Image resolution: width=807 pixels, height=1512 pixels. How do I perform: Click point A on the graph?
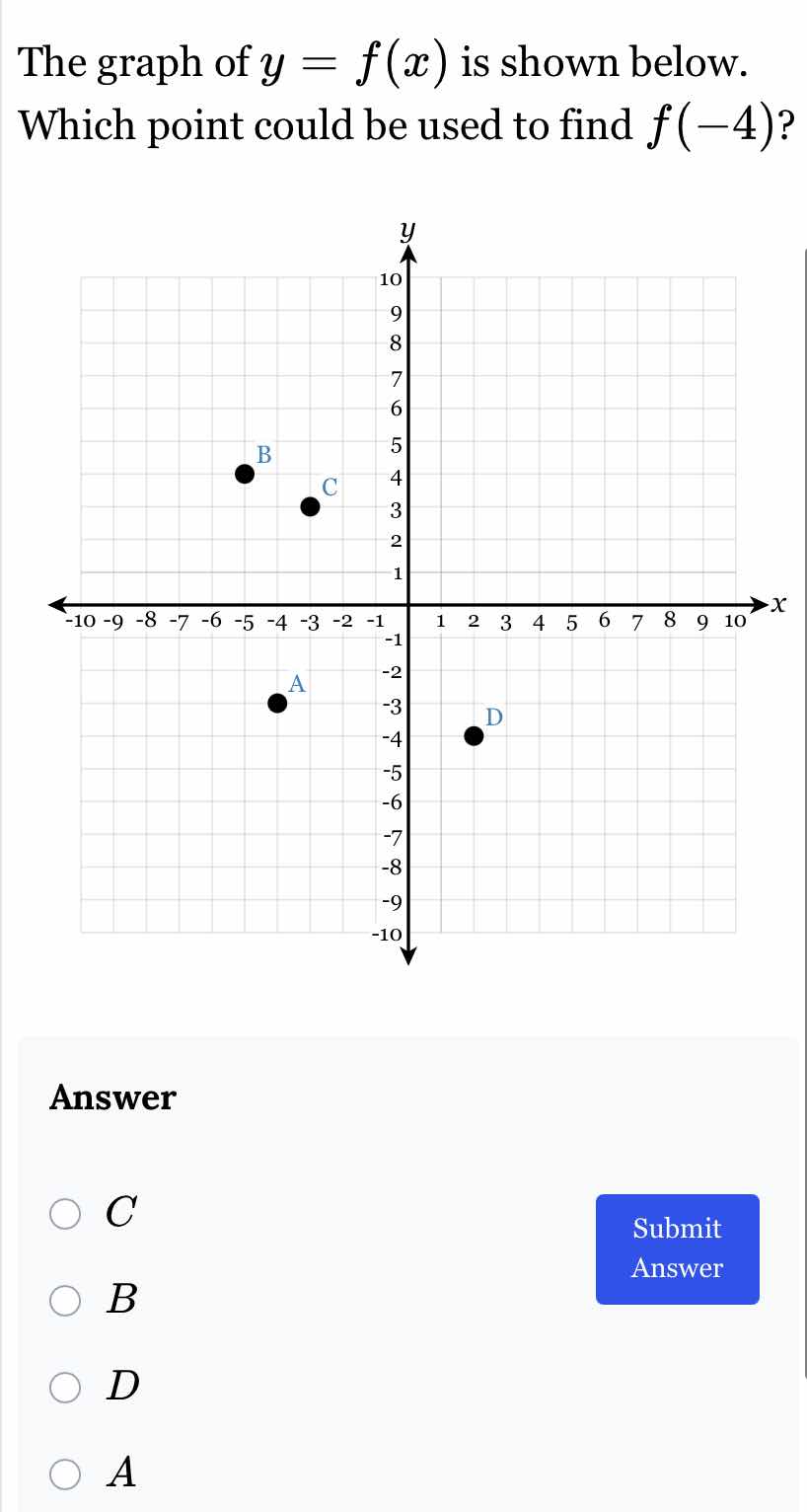click(x=277, y=704)
